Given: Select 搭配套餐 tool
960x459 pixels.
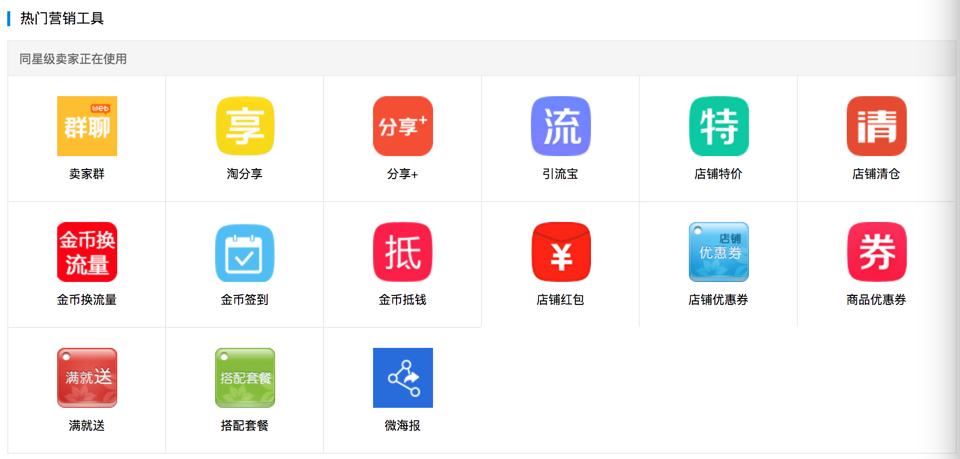Looking at the screenshot, I should click(x=245, y=379).
